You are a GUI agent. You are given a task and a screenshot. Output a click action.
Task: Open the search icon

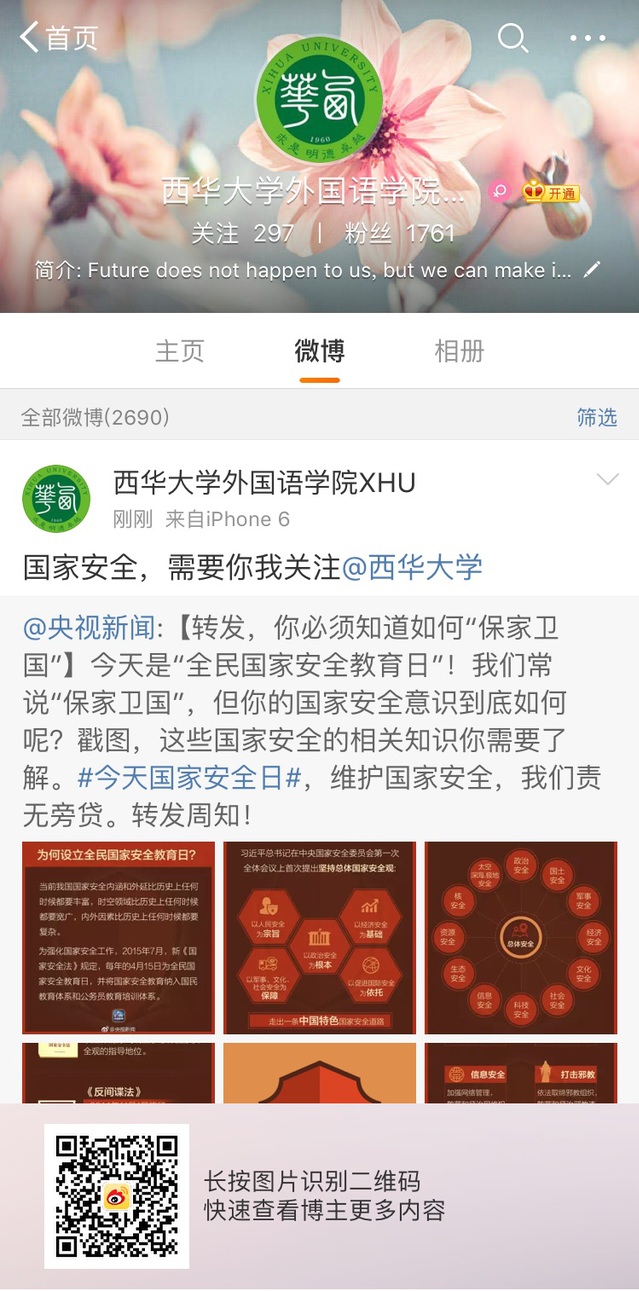pos(512,38)
